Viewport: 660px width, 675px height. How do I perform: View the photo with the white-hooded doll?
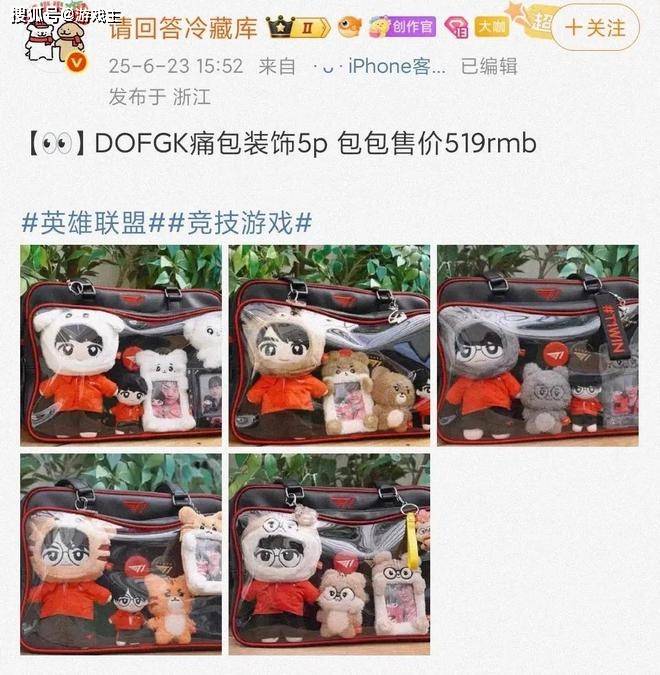coord(121,345)
